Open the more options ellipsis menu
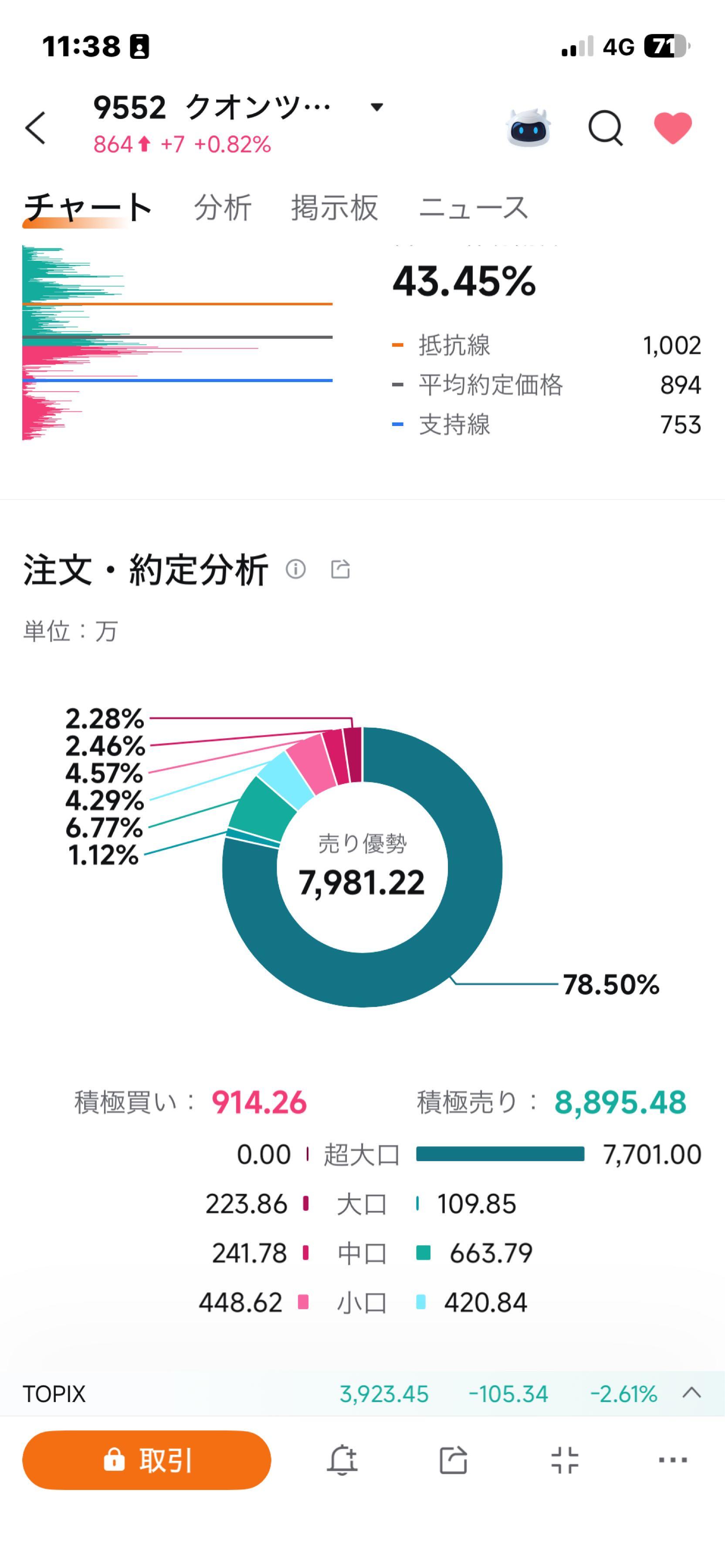 pyautogui.click(x=673, y=1460)
